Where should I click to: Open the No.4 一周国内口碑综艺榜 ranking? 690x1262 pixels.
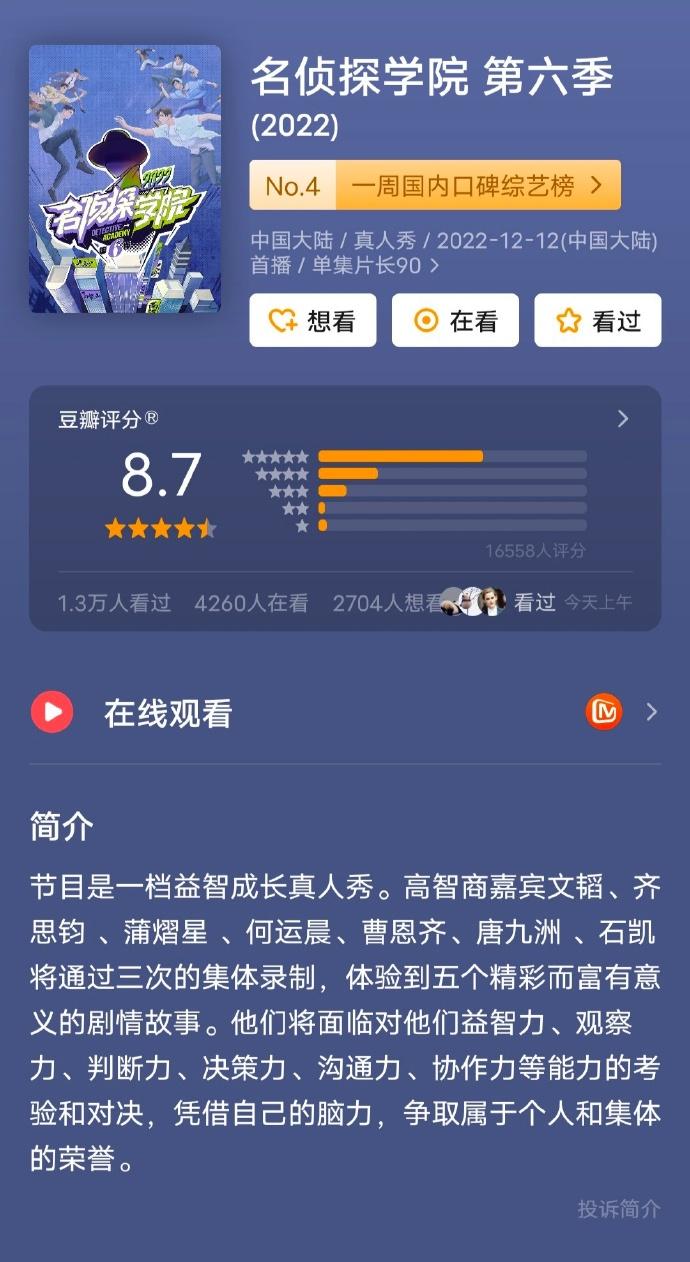435,185
